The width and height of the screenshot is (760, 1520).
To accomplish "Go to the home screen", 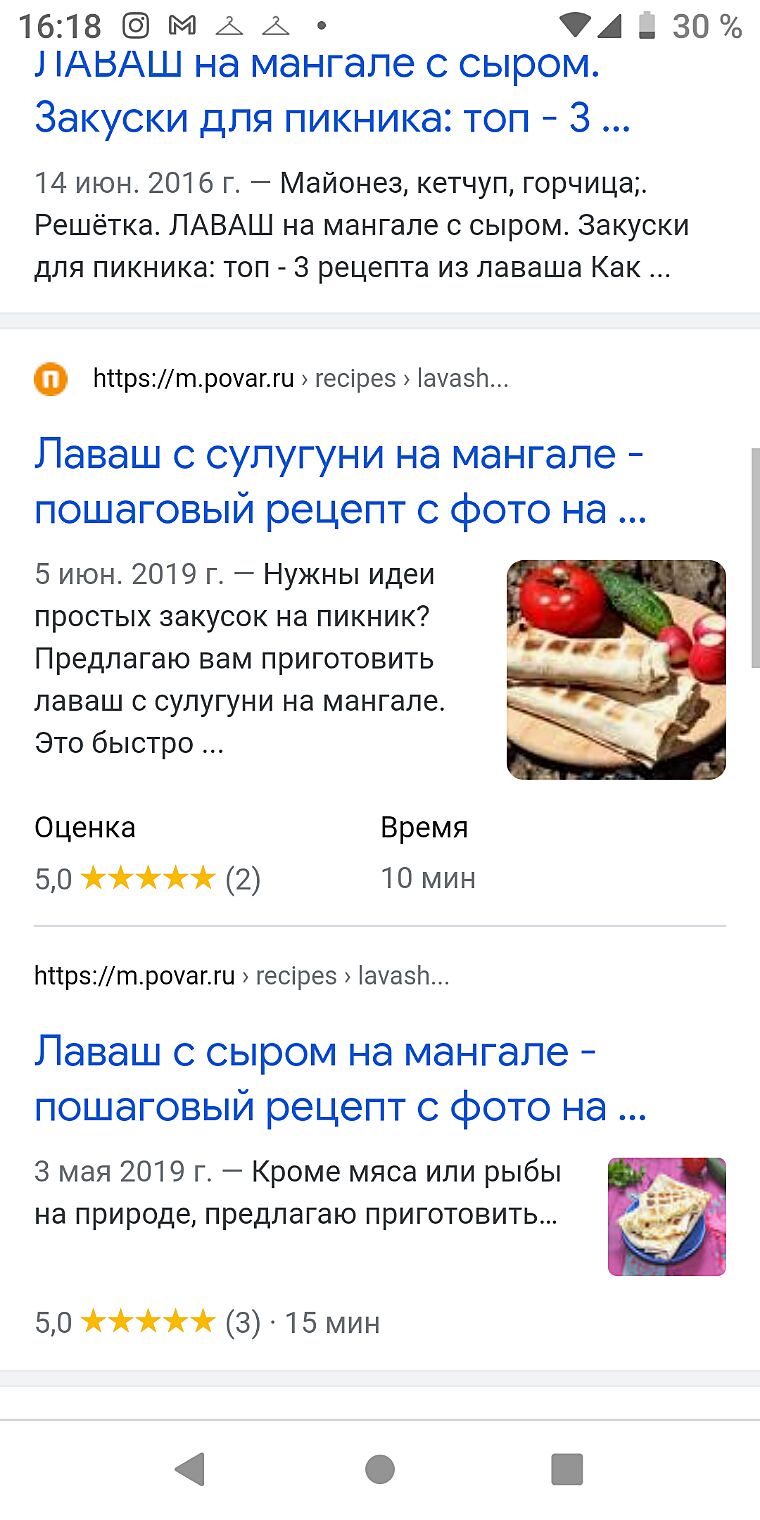I will click(x=380, y=1469).
